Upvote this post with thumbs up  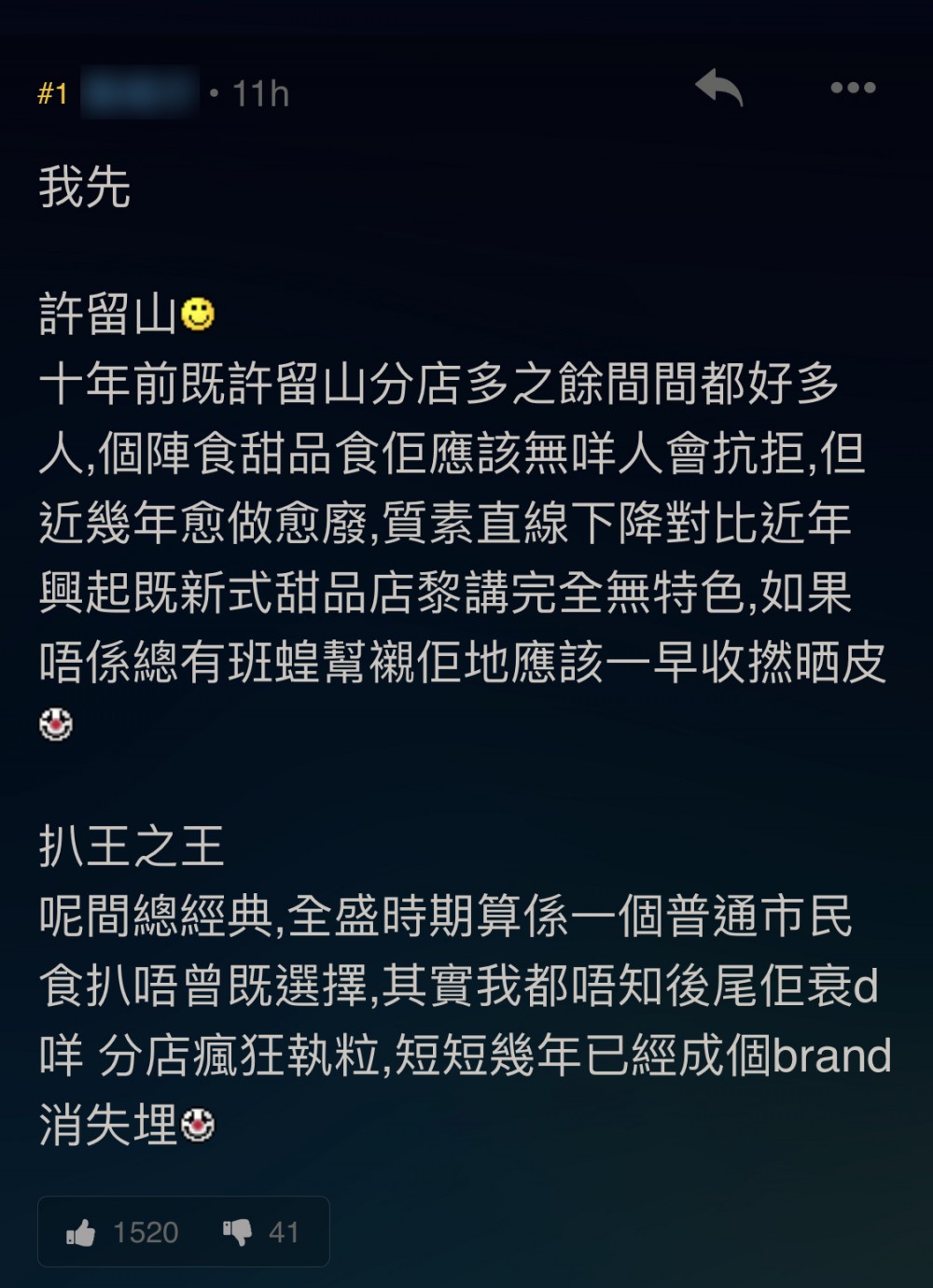(x=82, y=1233)
